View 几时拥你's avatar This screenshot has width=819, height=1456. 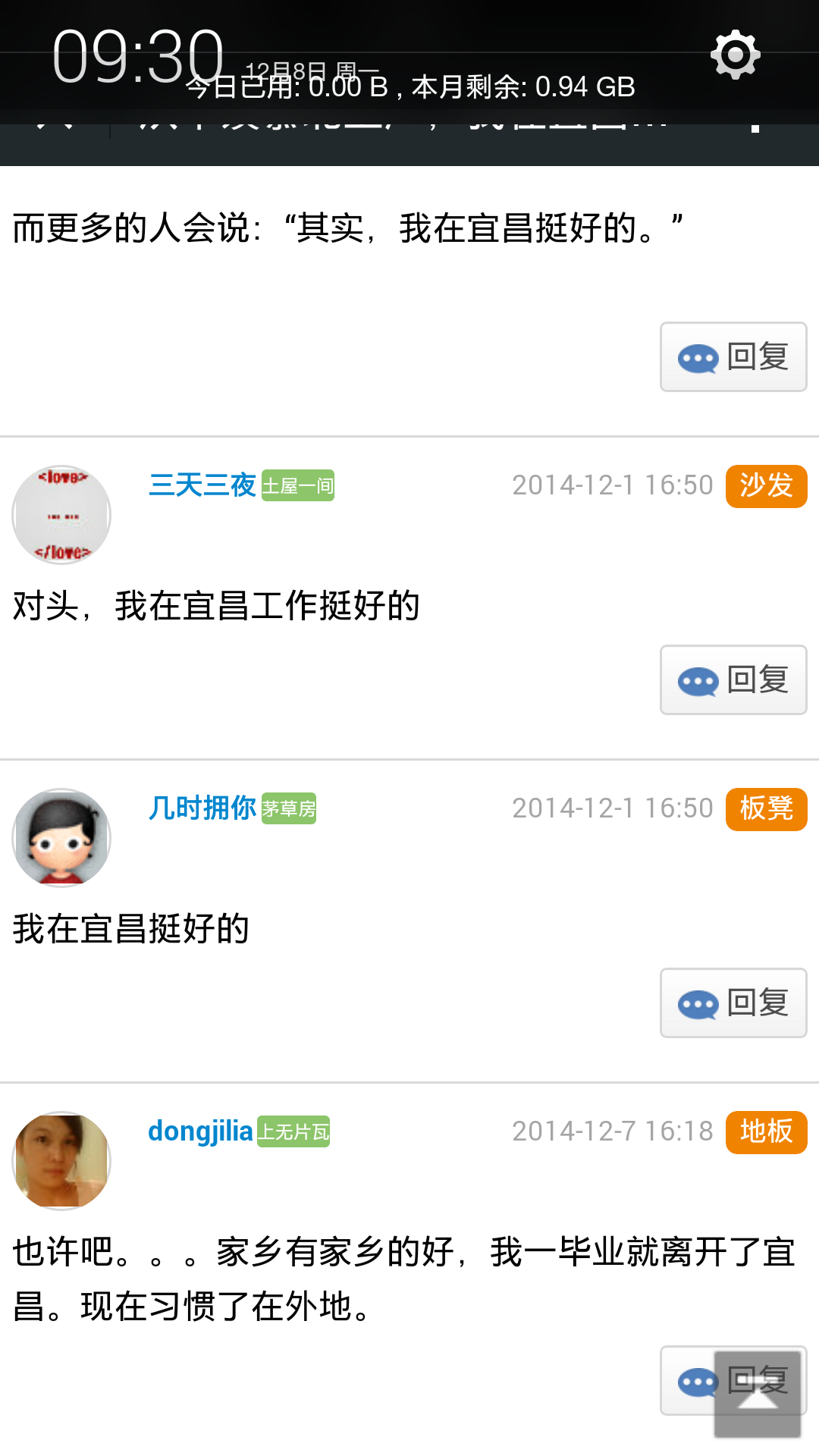pos(61,838)
